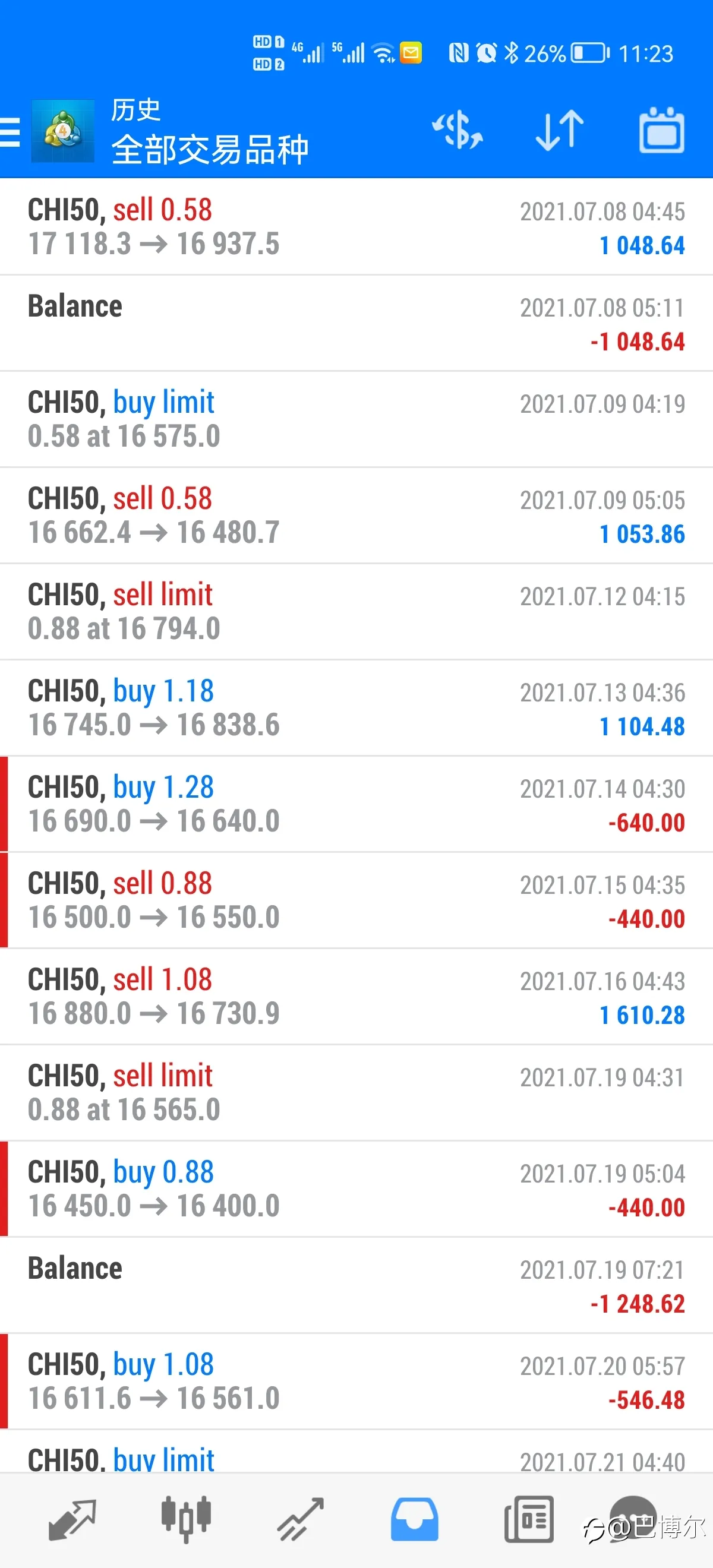Open the hamburger drawer menu

click(10, 131)
